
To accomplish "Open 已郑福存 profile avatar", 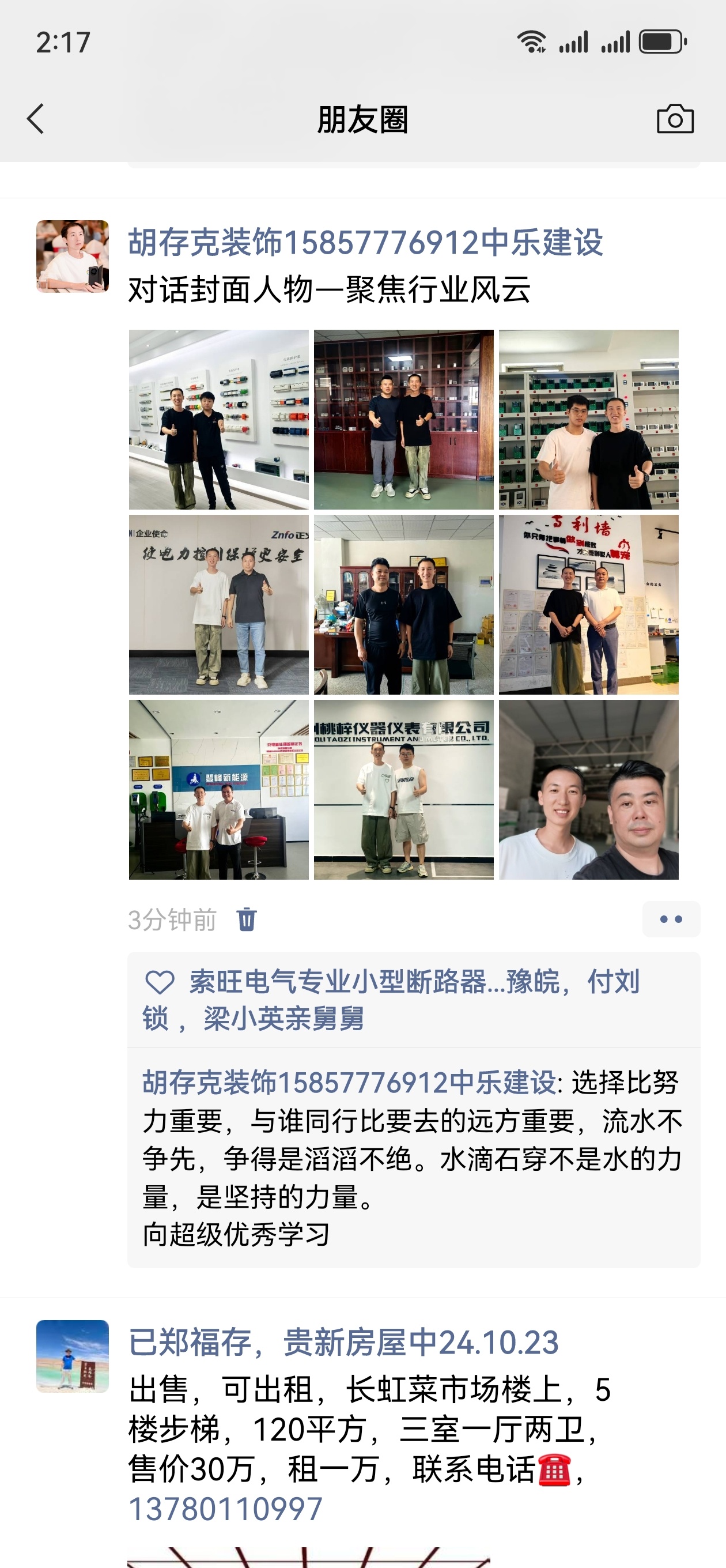I will point(73,1356).
